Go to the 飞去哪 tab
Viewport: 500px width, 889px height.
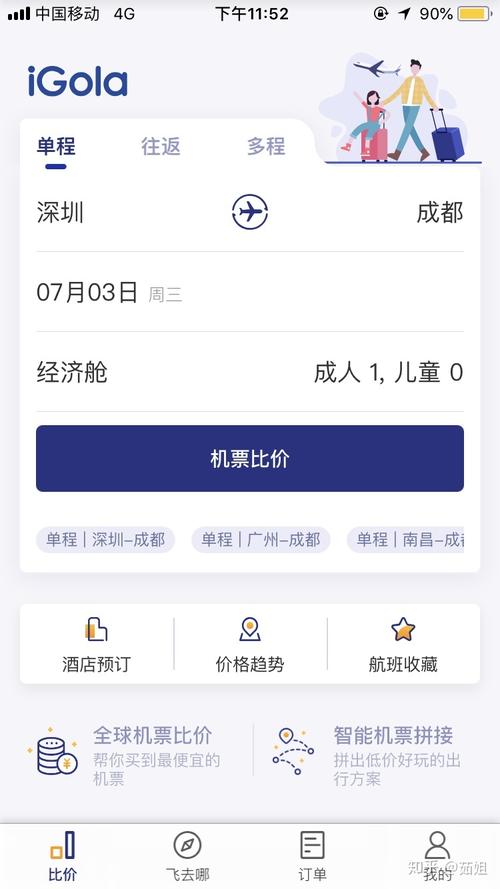pos(188,856)
